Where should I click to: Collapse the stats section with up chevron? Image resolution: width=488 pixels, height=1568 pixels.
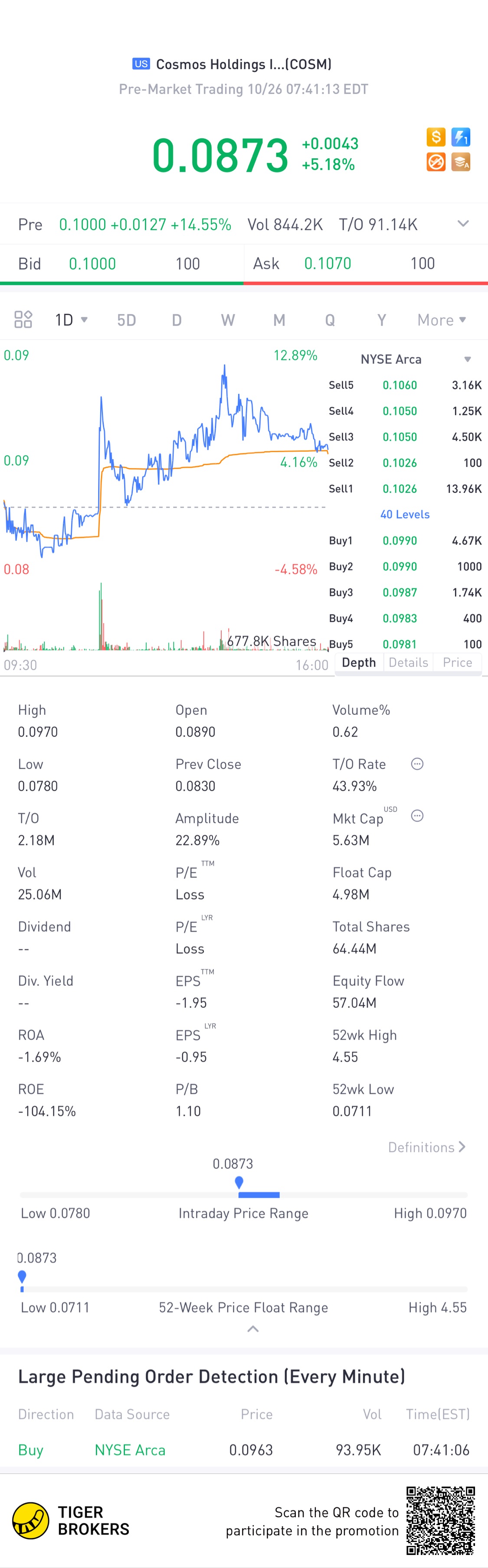[x=253, y=1329]
